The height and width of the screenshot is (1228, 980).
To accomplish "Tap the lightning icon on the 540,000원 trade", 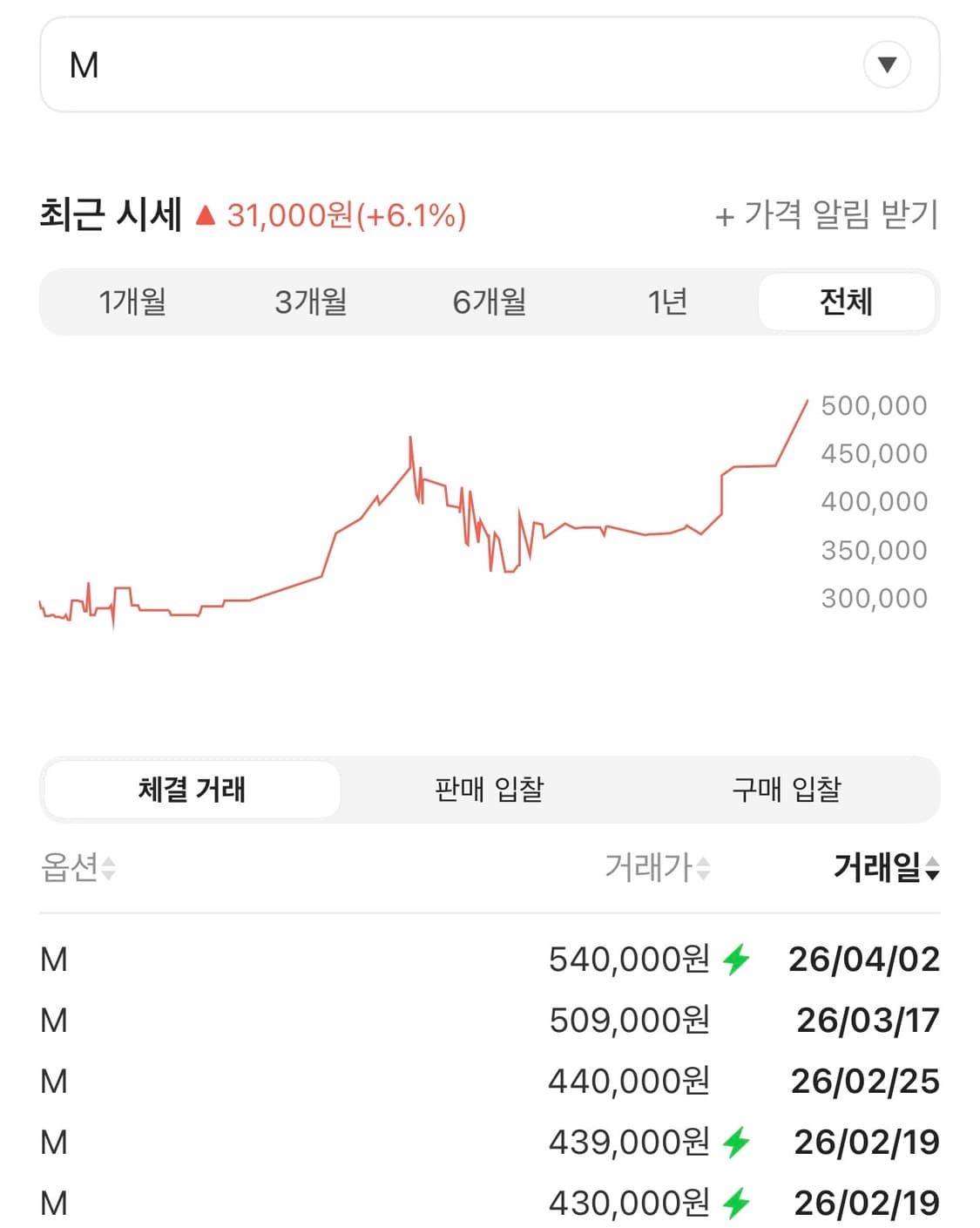I will pos(736,960).
